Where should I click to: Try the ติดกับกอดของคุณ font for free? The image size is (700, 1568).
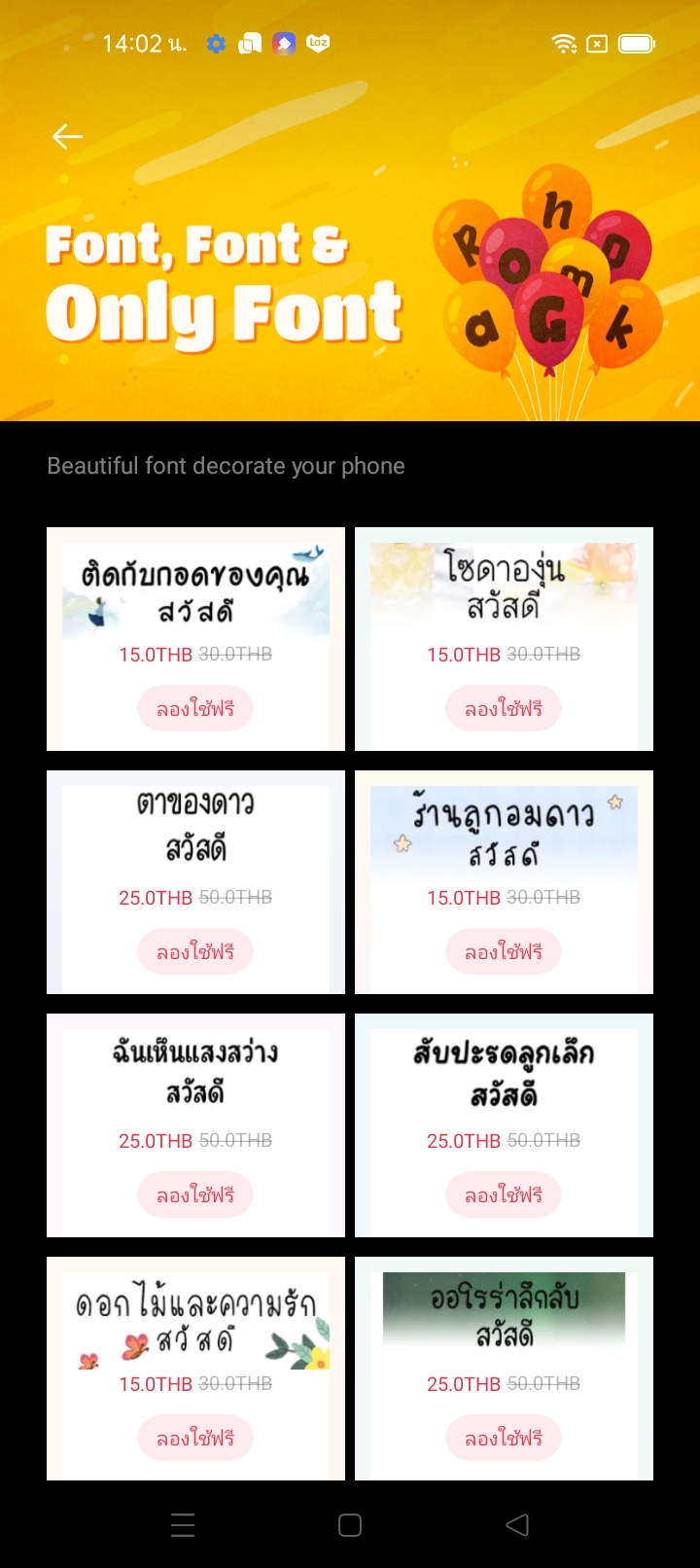click(195, 709)
